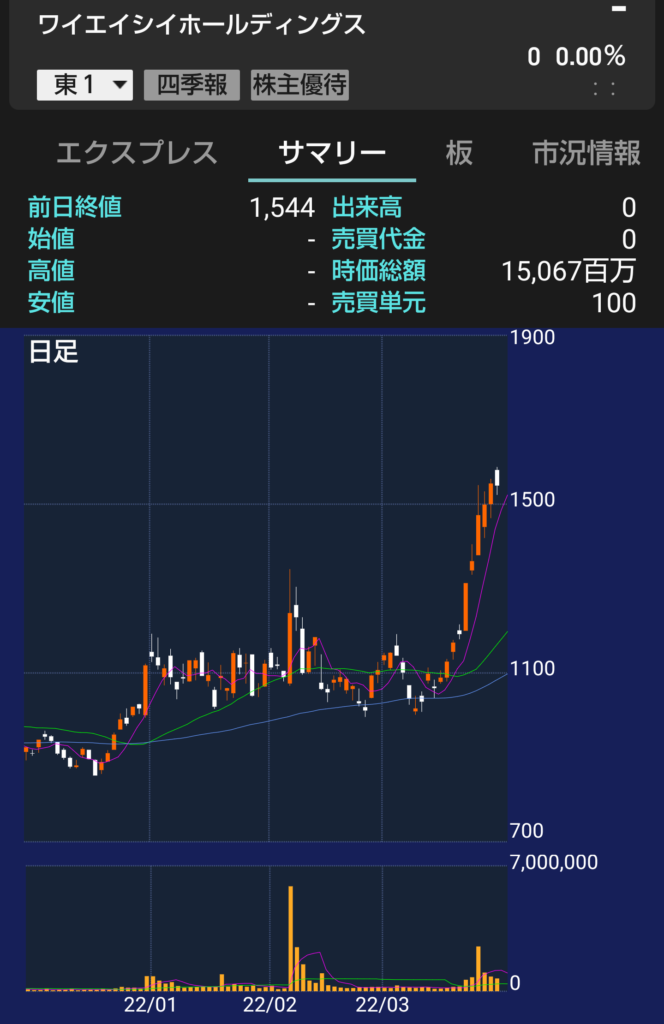
Task: Switch to the エクスプレス tab
Action: point(136,153)
